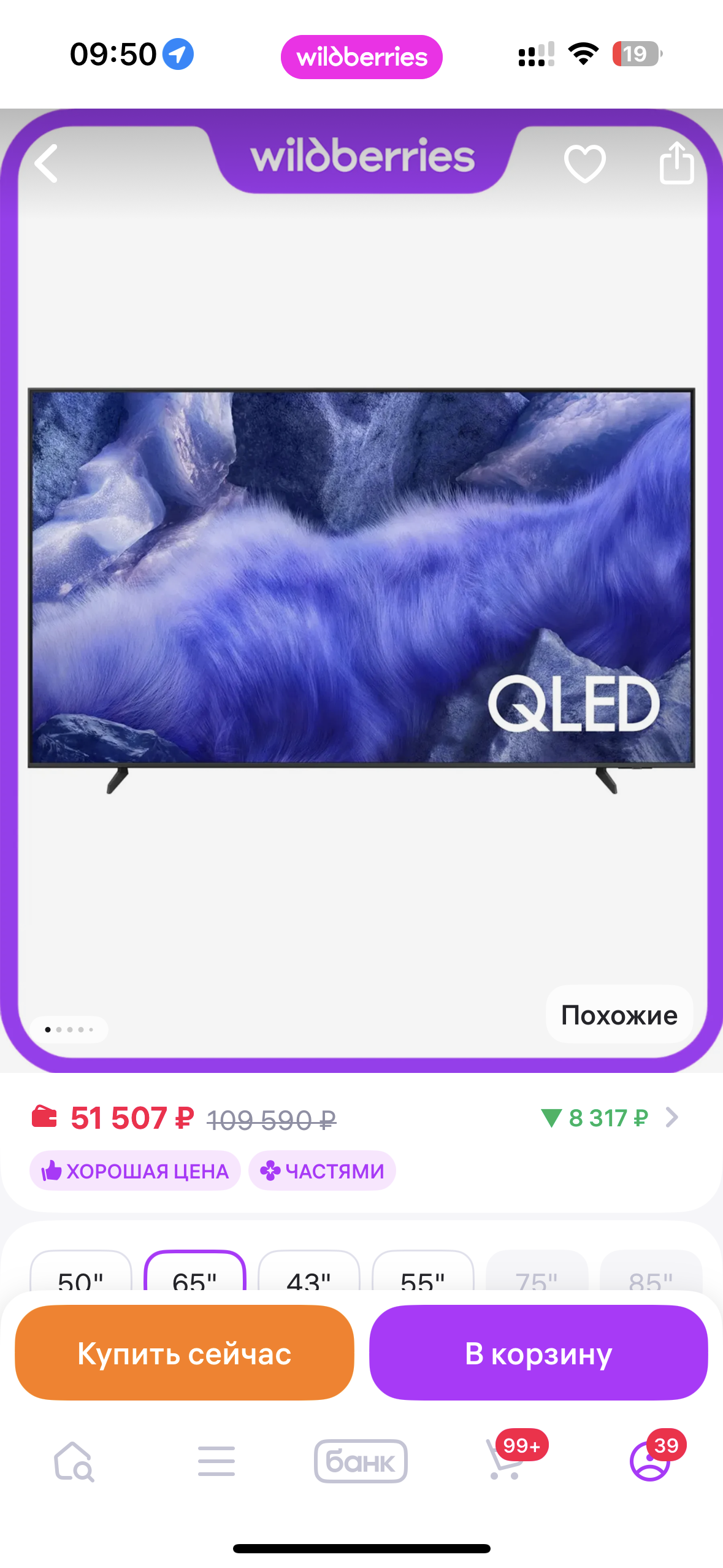Open the catalog menu tab
Viewport: 723px width, 1568px height.
pyautogui.click(x=216, y=1461)
